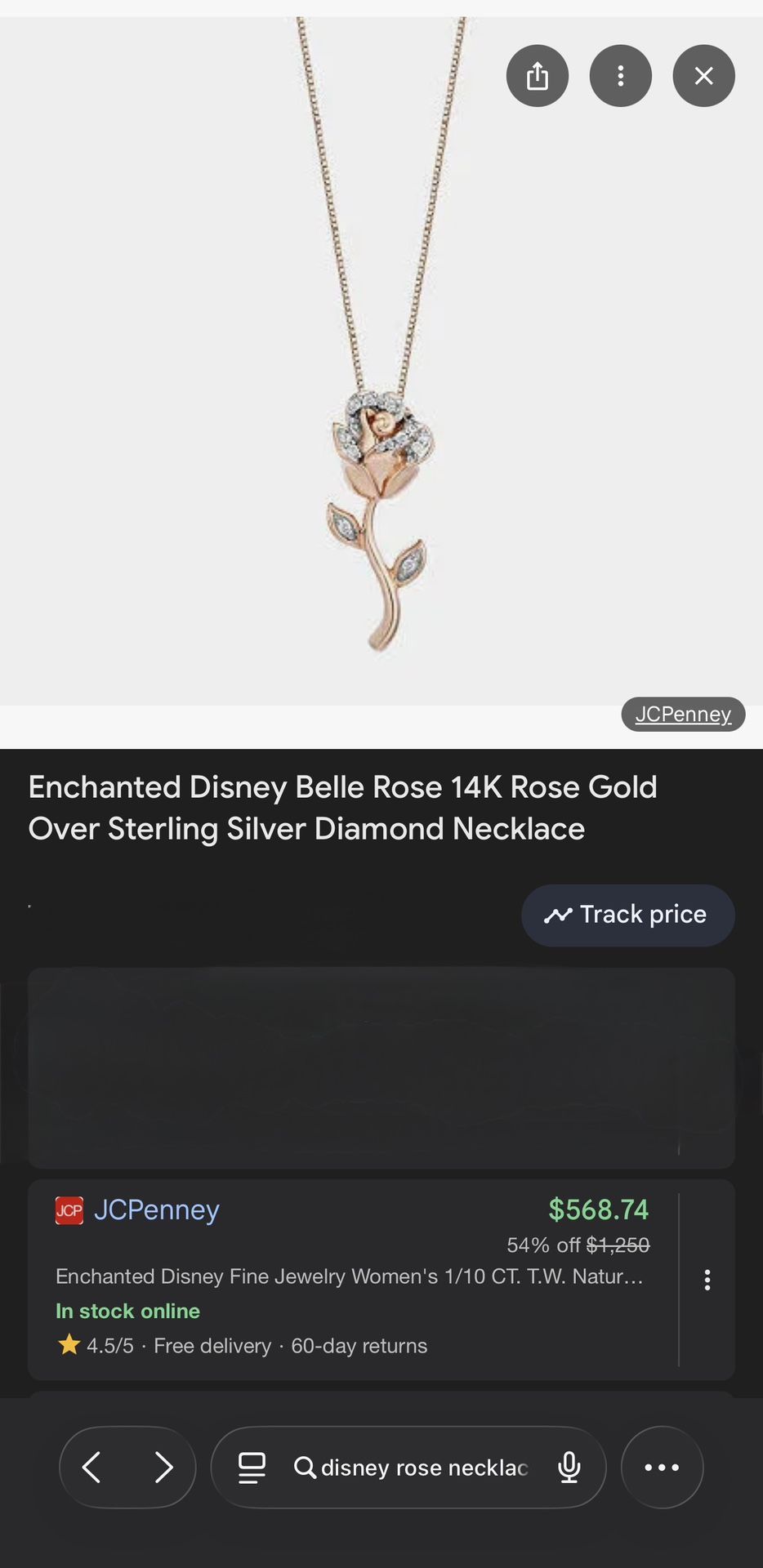Screen dimensions: 763x1568
Task: Open the top overflow menu
Action: point(620,75)
